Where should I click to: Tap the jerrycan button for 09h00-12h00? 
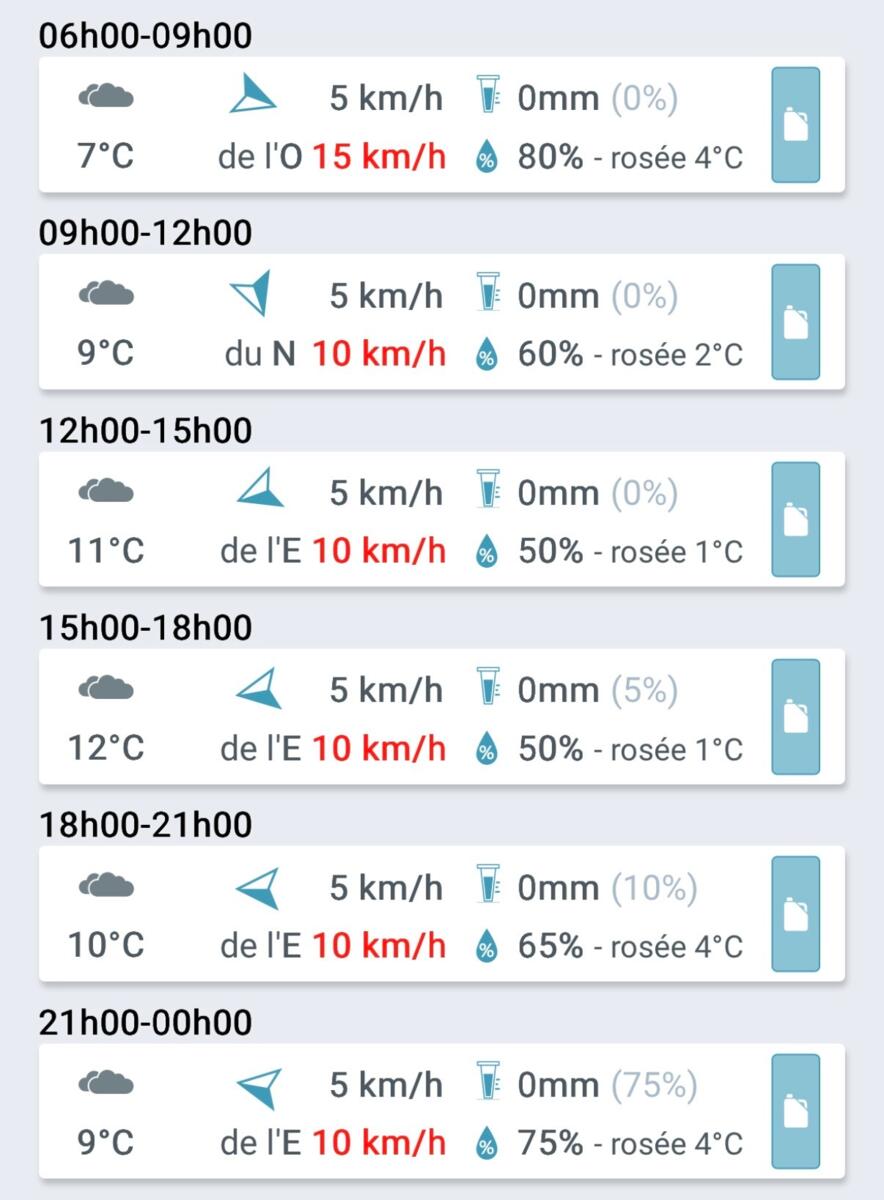[x=795, y=322]
